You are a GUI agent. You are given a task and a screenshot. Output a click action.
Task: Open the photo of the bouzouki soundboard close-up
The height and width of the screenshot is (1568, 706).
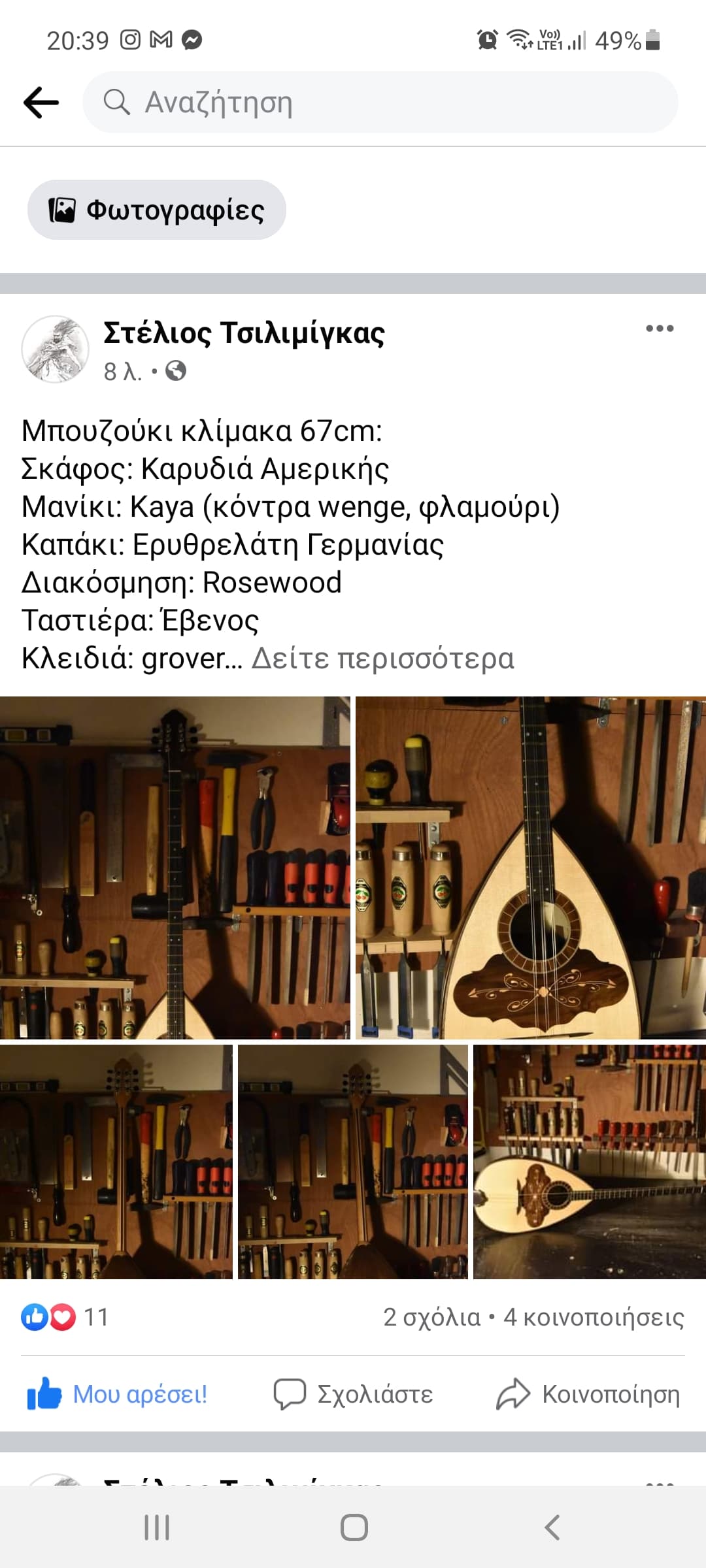pyautogui.click(x=531, y=868)
